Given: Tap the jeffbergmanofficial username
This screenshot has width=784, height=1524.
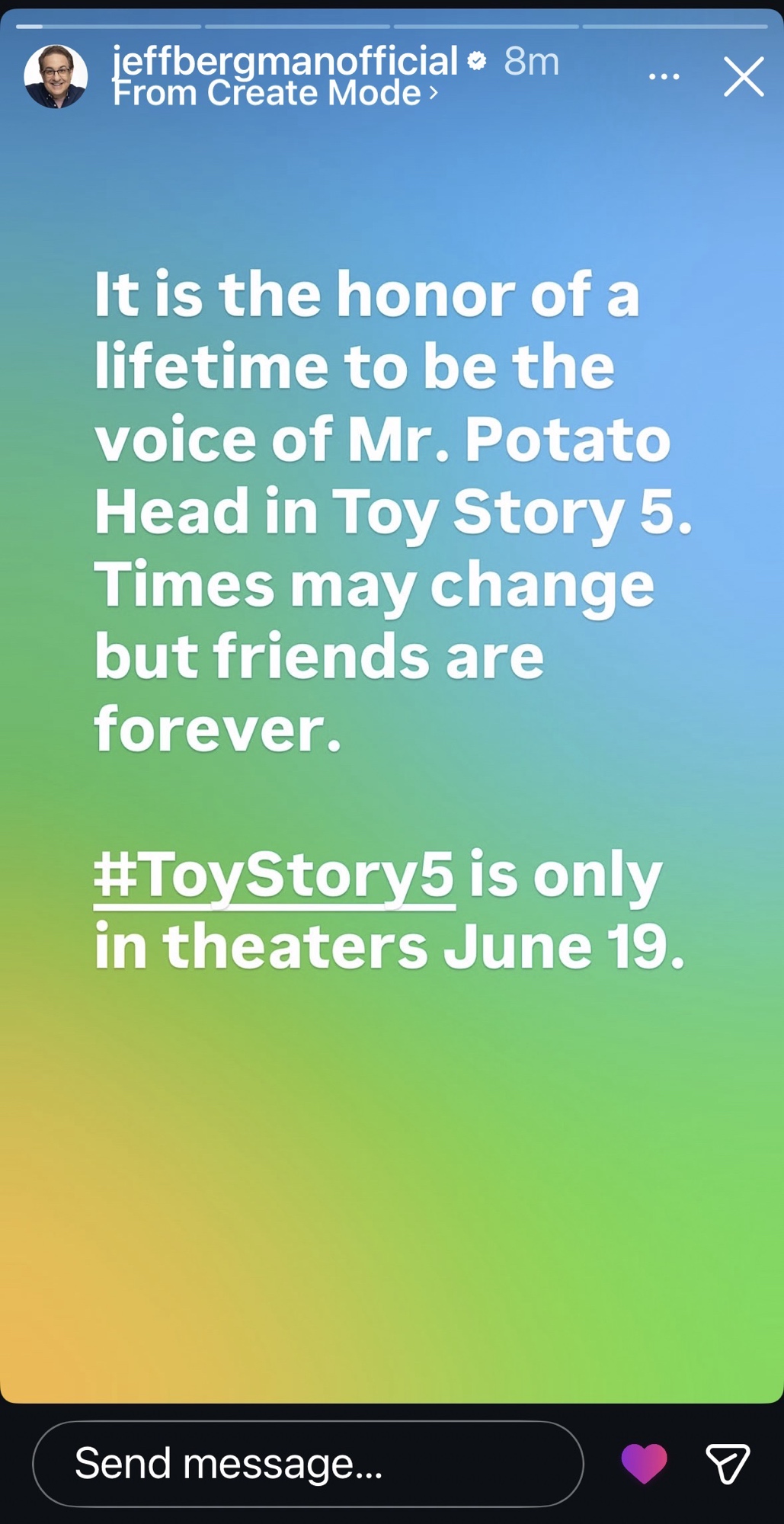Looking at the screenshot, I should click(285, 61).
